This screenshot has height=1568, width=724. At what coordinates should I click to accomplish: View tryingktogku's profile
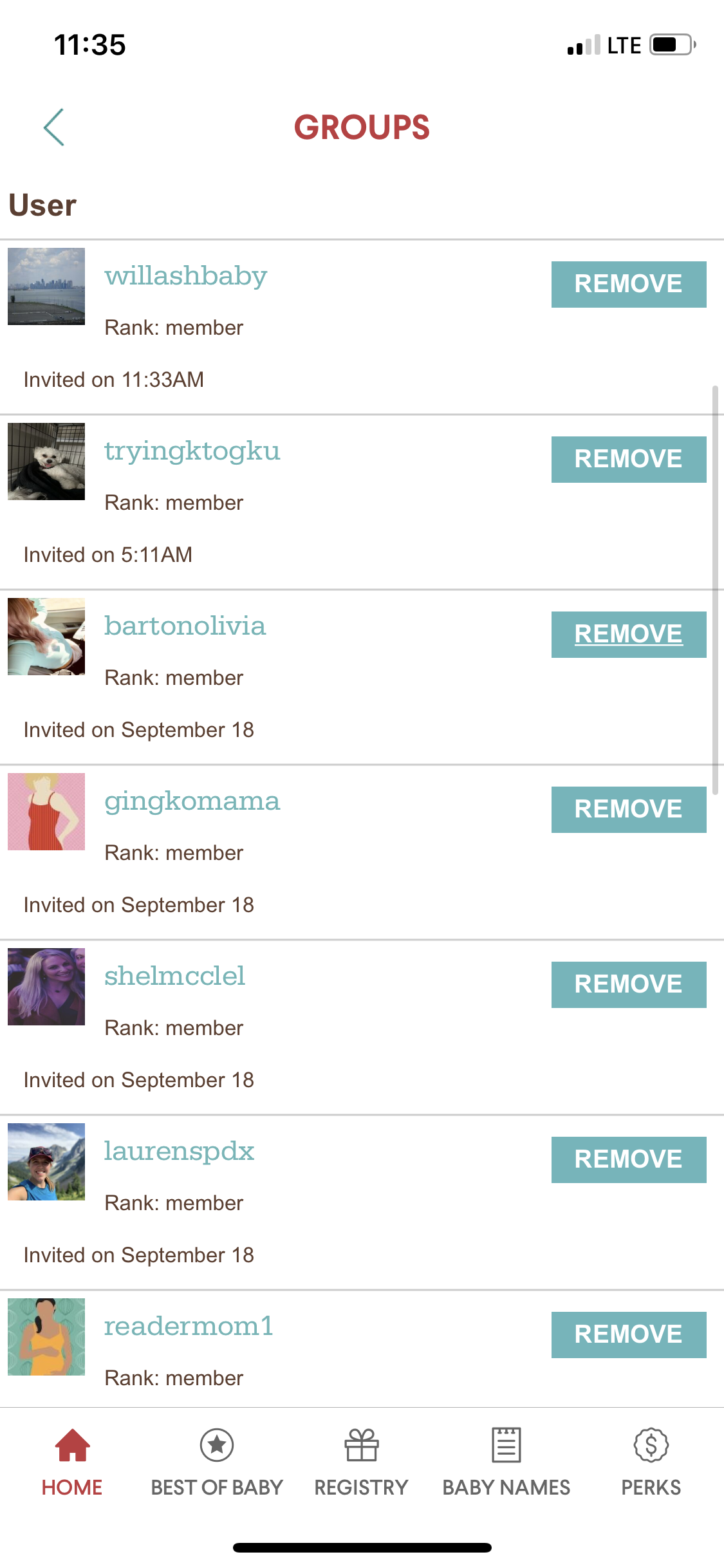(192, 451)
